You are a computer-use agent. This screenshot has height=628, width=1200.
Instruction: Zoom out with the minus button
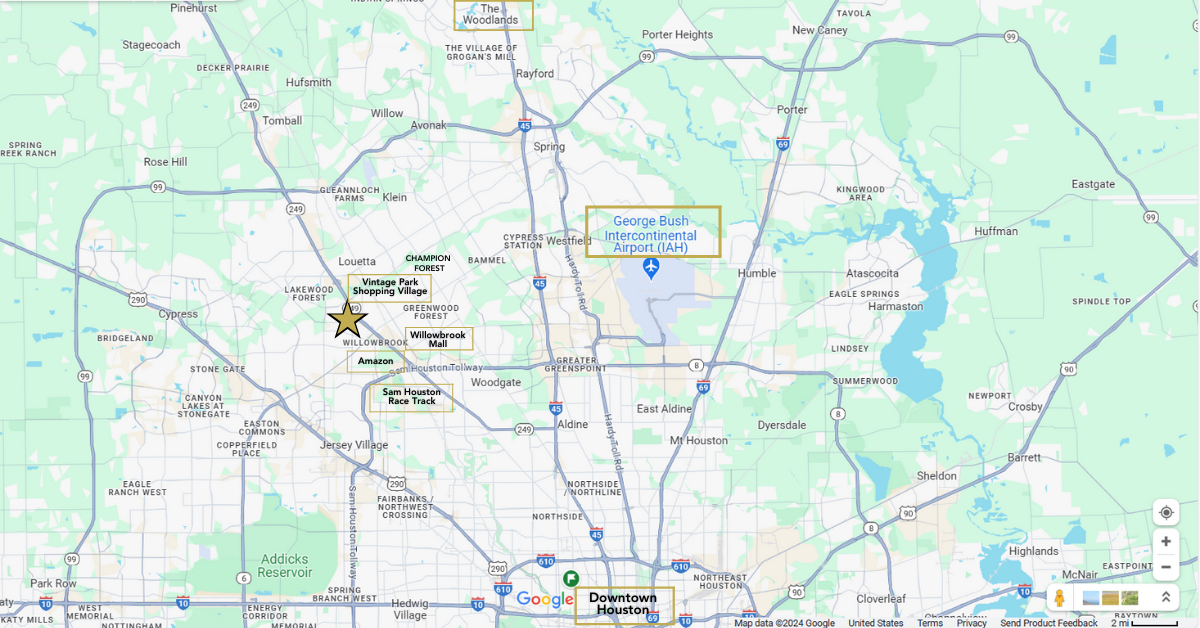[1165, 567]
